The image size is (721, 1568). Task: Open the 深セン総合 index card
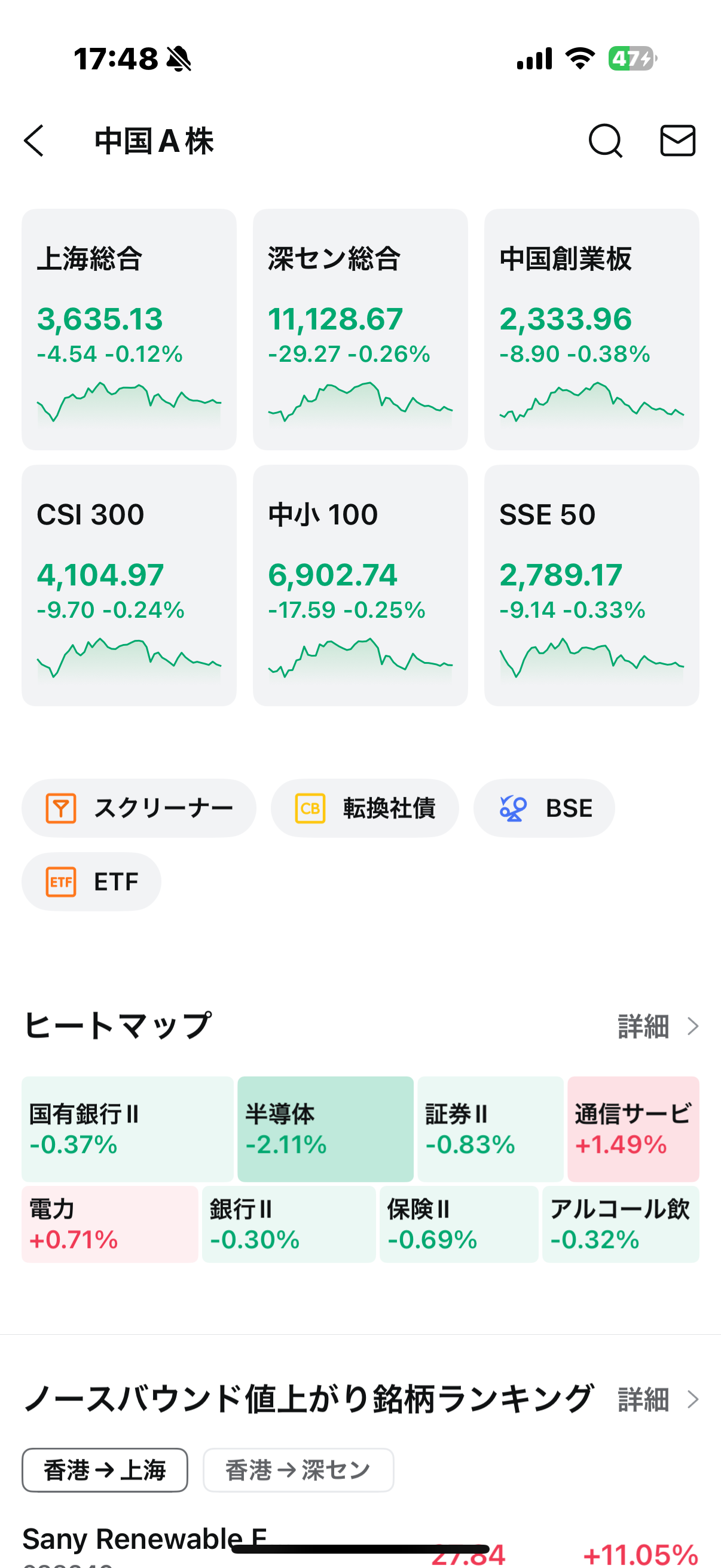point(360,330)
